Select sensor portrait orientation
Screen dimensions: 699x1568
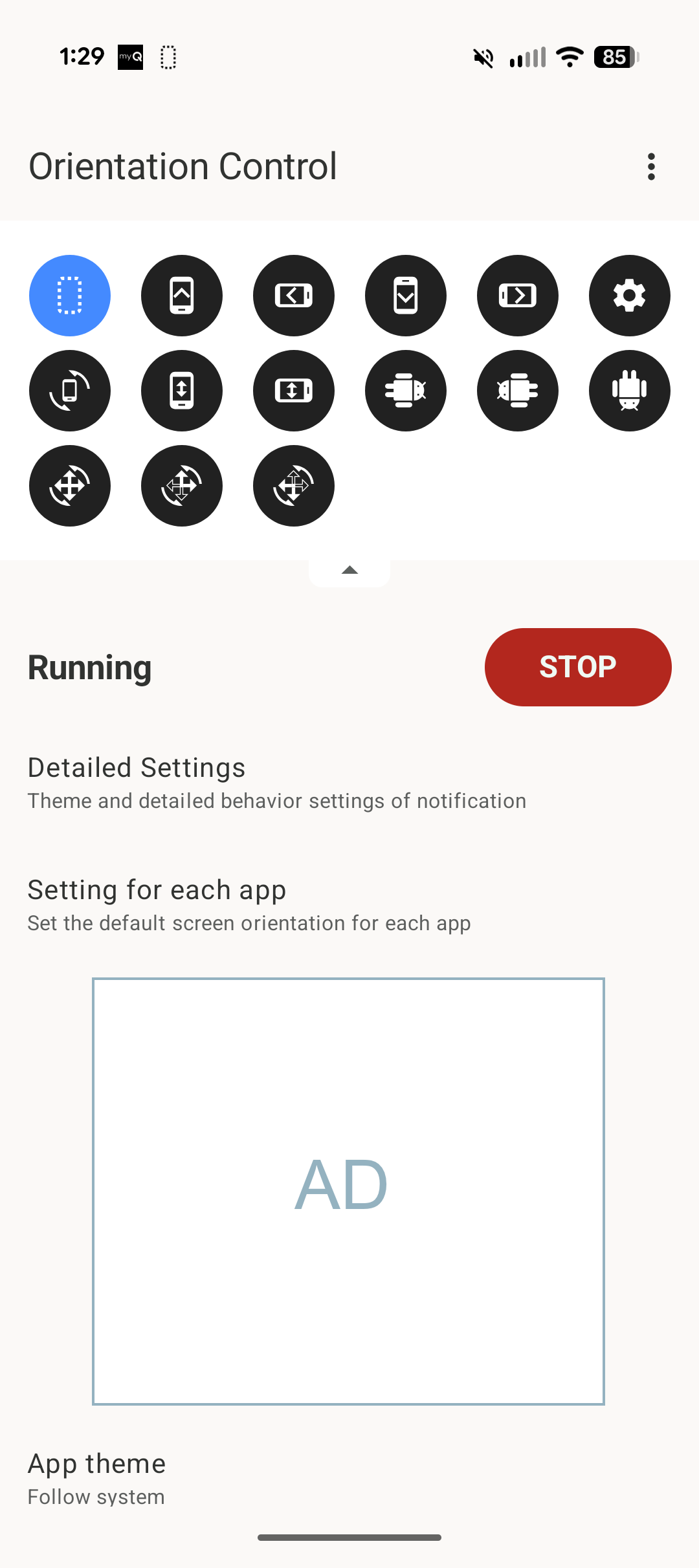(182, 391)
